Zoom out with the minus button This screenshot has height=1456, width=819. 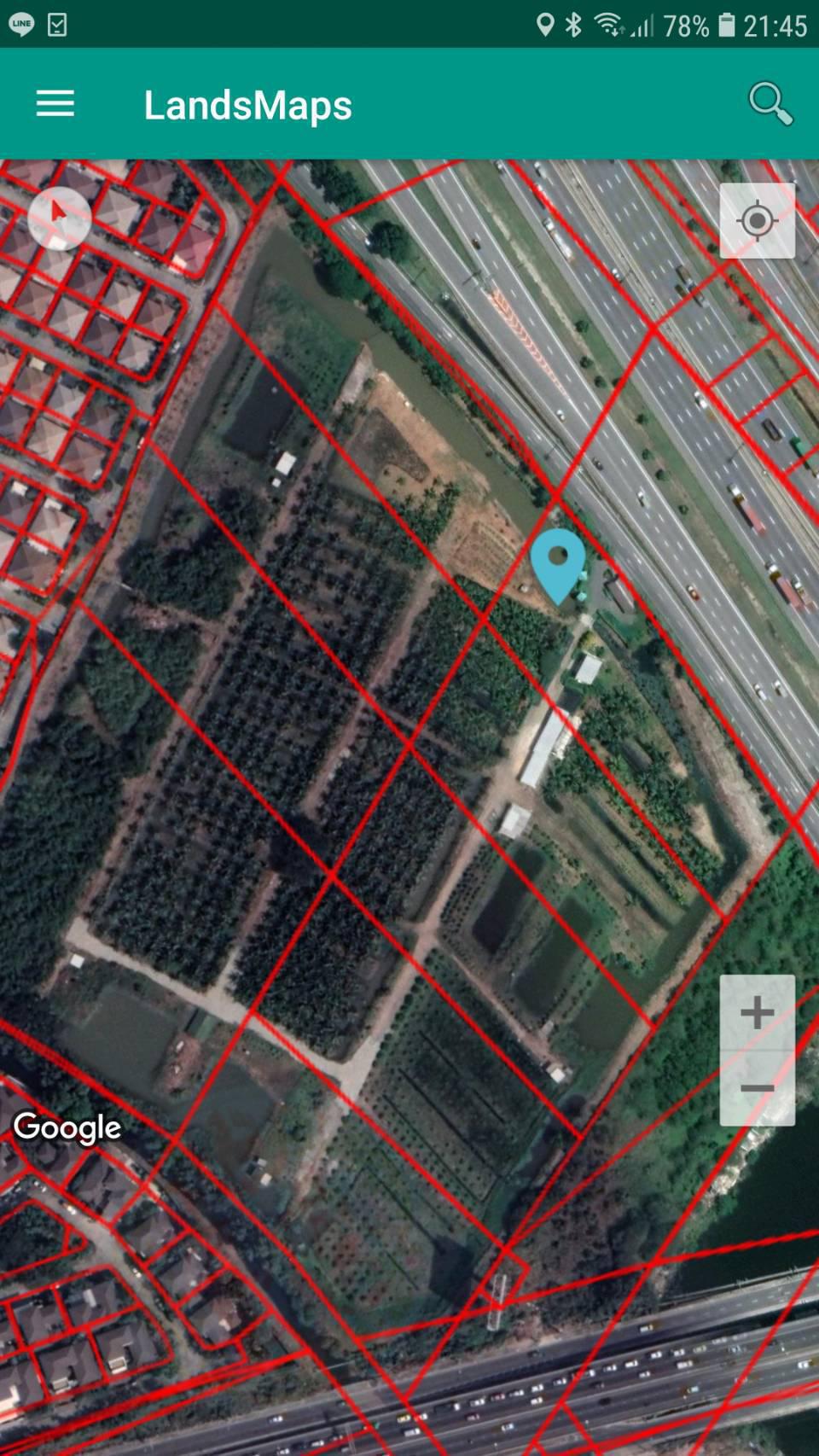pos(758,1088)
